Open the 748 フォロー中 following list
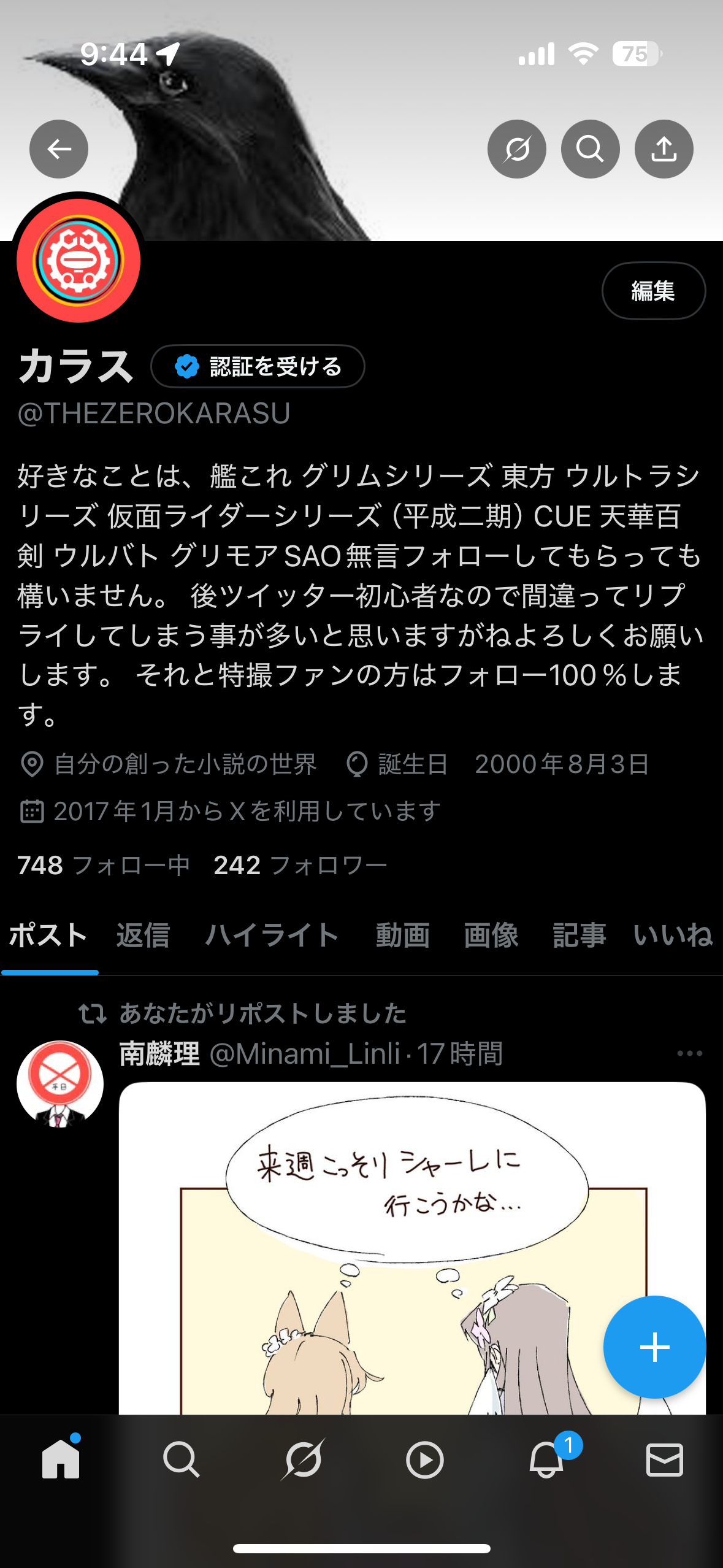The width and height of the screenshot is (723, 1568). point(103,865)
